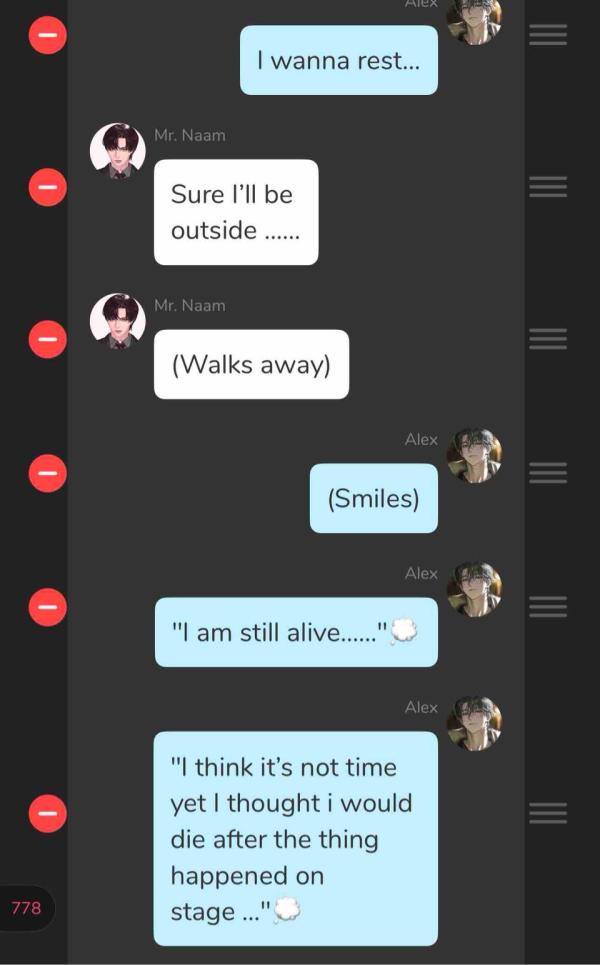Open Alex's avatar above "(Smiles)"
Image resolution: width=600 pixels, height=965 pixels.
click(x=474, y=456)
